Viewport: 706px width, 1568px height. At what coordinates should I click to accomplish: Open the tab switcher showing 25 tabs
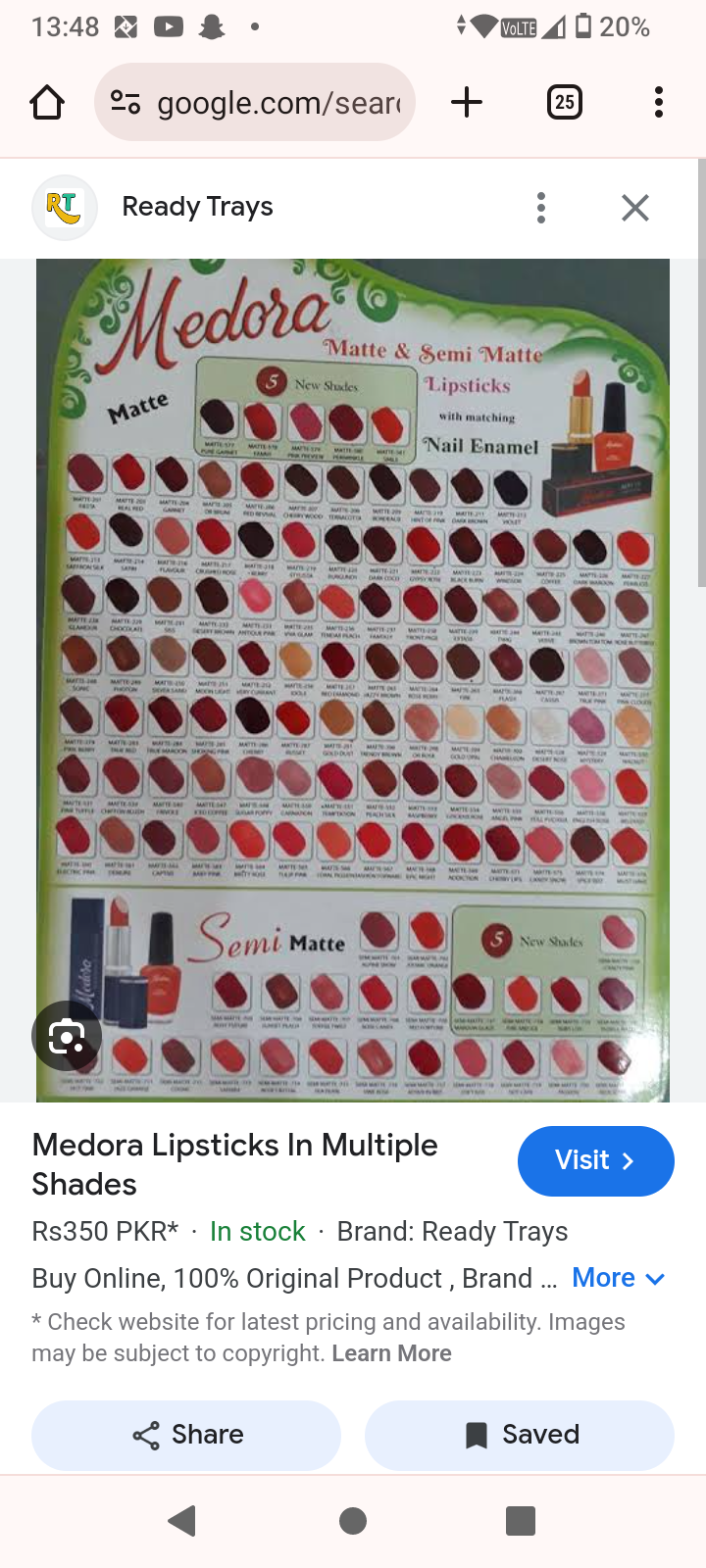[x=564, y=102]
